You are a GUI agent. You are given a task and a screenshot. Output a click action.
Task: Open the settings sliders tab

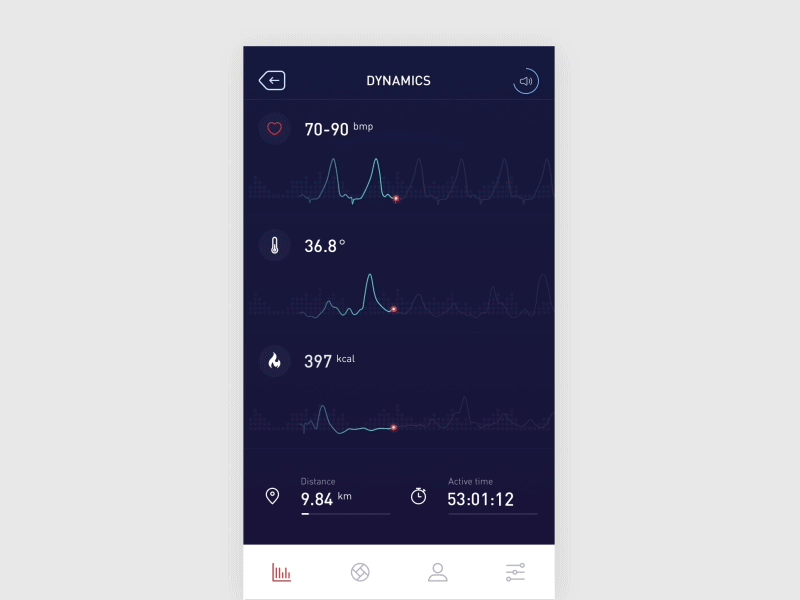[515, 573]
